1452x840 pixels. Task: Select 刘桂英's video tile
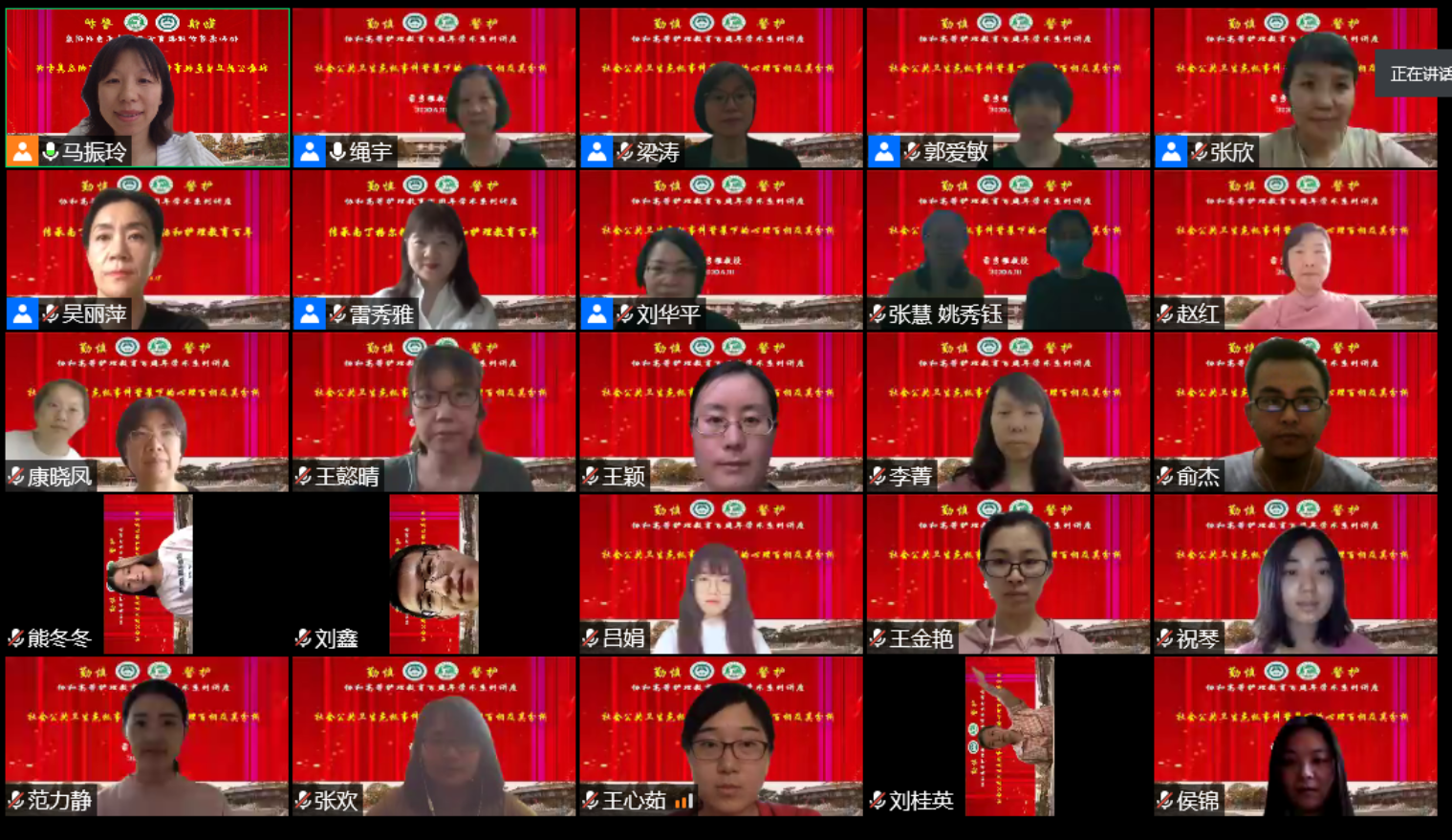(x=1008, y=735)
